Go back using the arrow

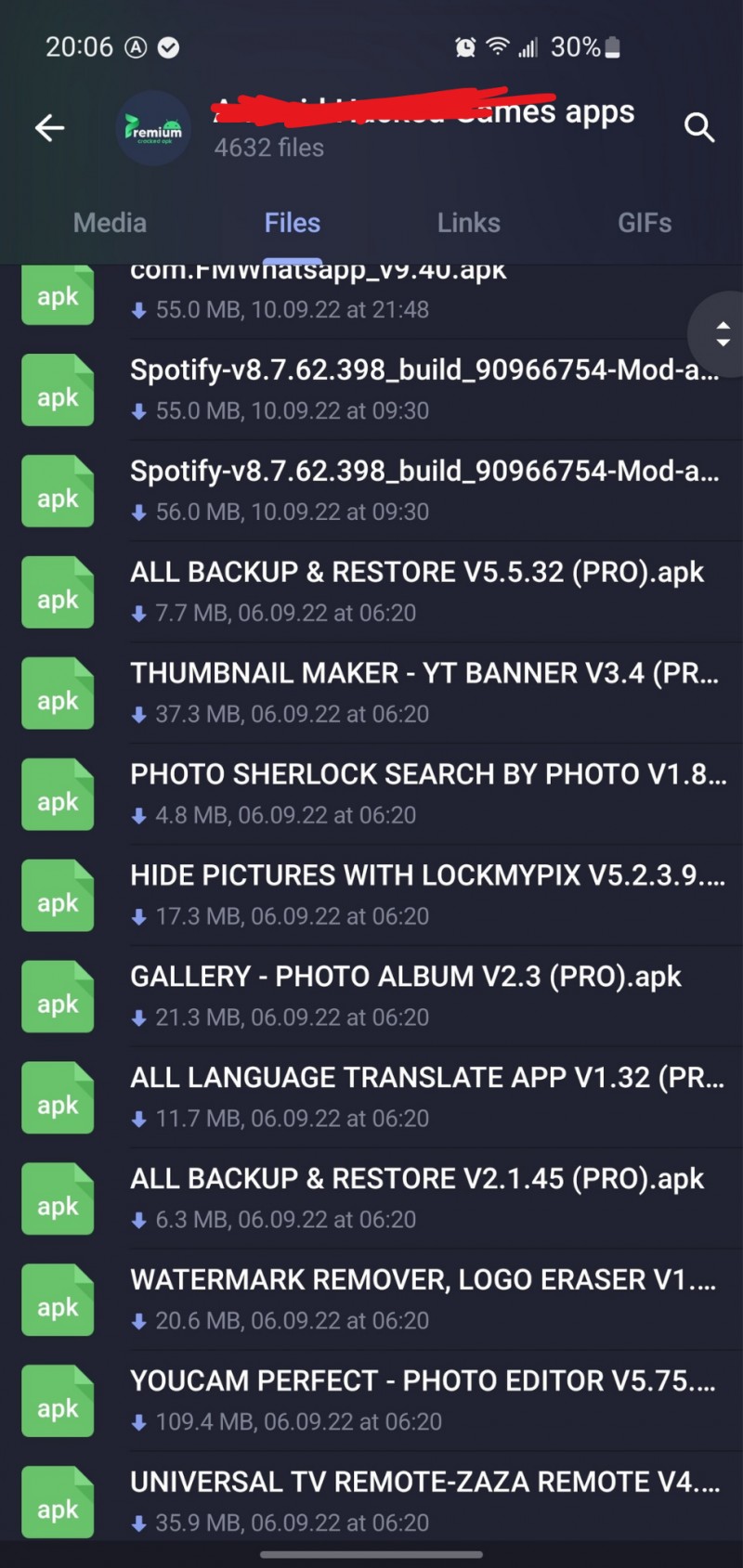click(50, 128)
